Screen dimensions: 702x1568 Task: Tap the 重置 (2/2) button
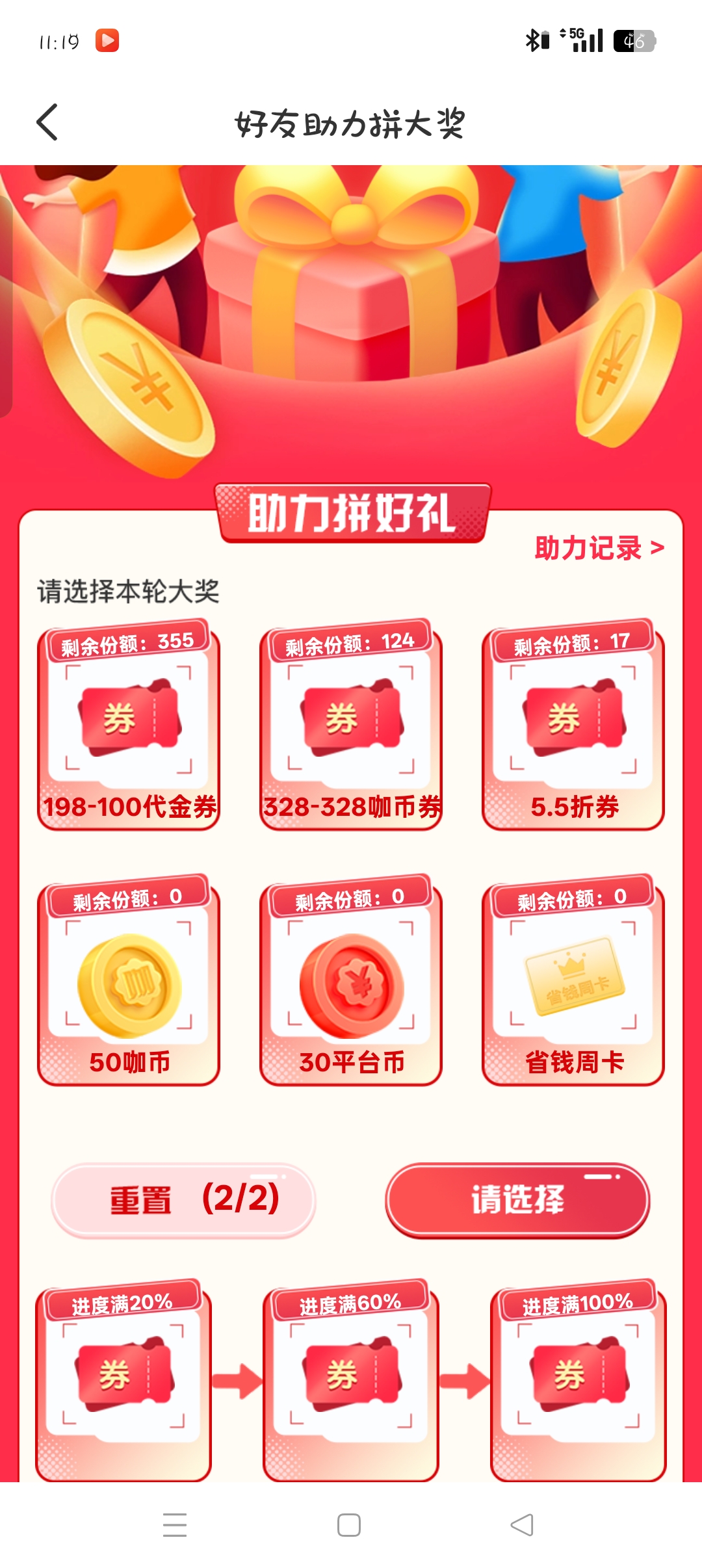pos(184,1199)
